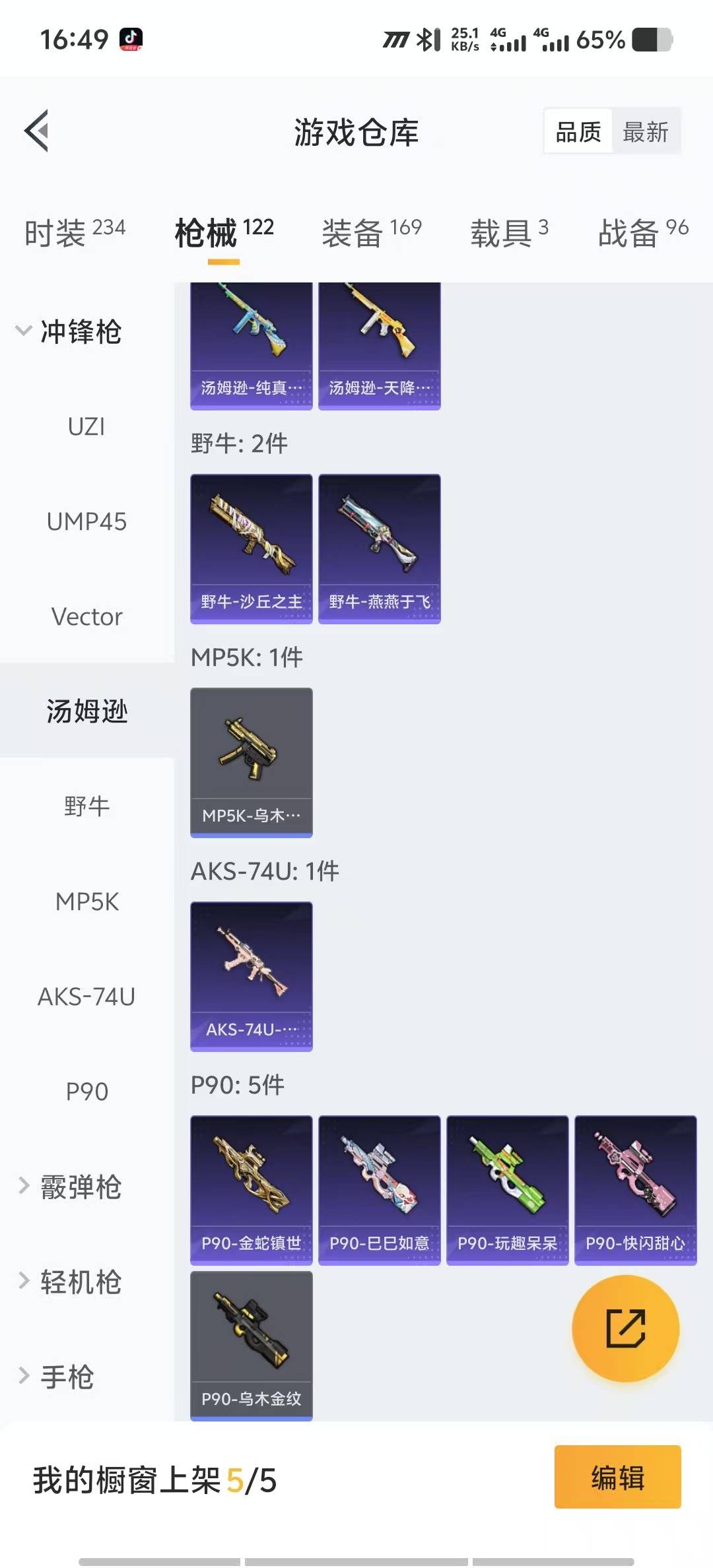Image resolution: width=713 pixels, height=1568 pixels.
Task: Select UZI in the sidebar
Action: (86, 426)
